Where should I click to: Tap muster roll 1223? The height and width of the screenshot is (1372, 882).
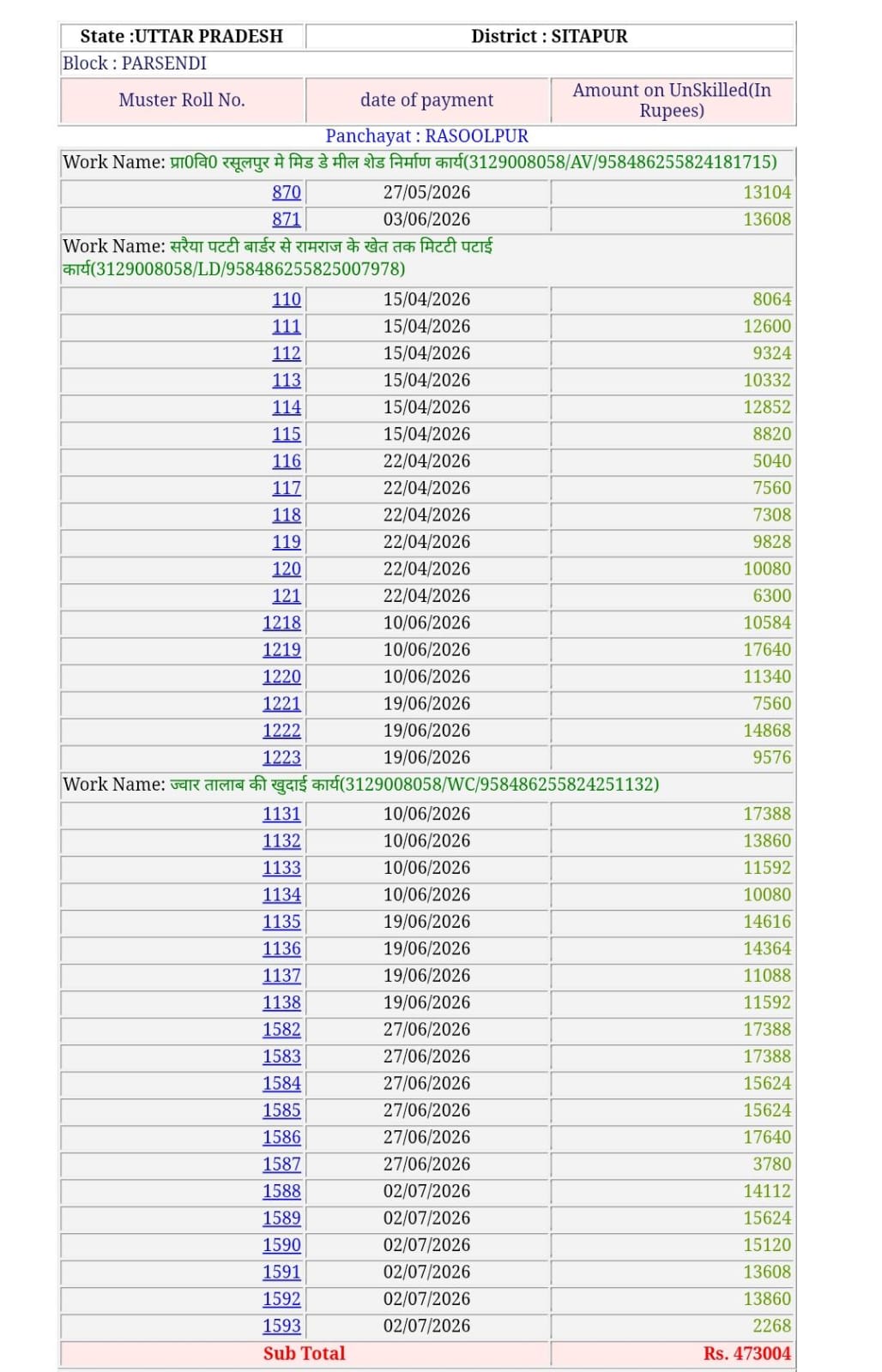pos(281,757)
